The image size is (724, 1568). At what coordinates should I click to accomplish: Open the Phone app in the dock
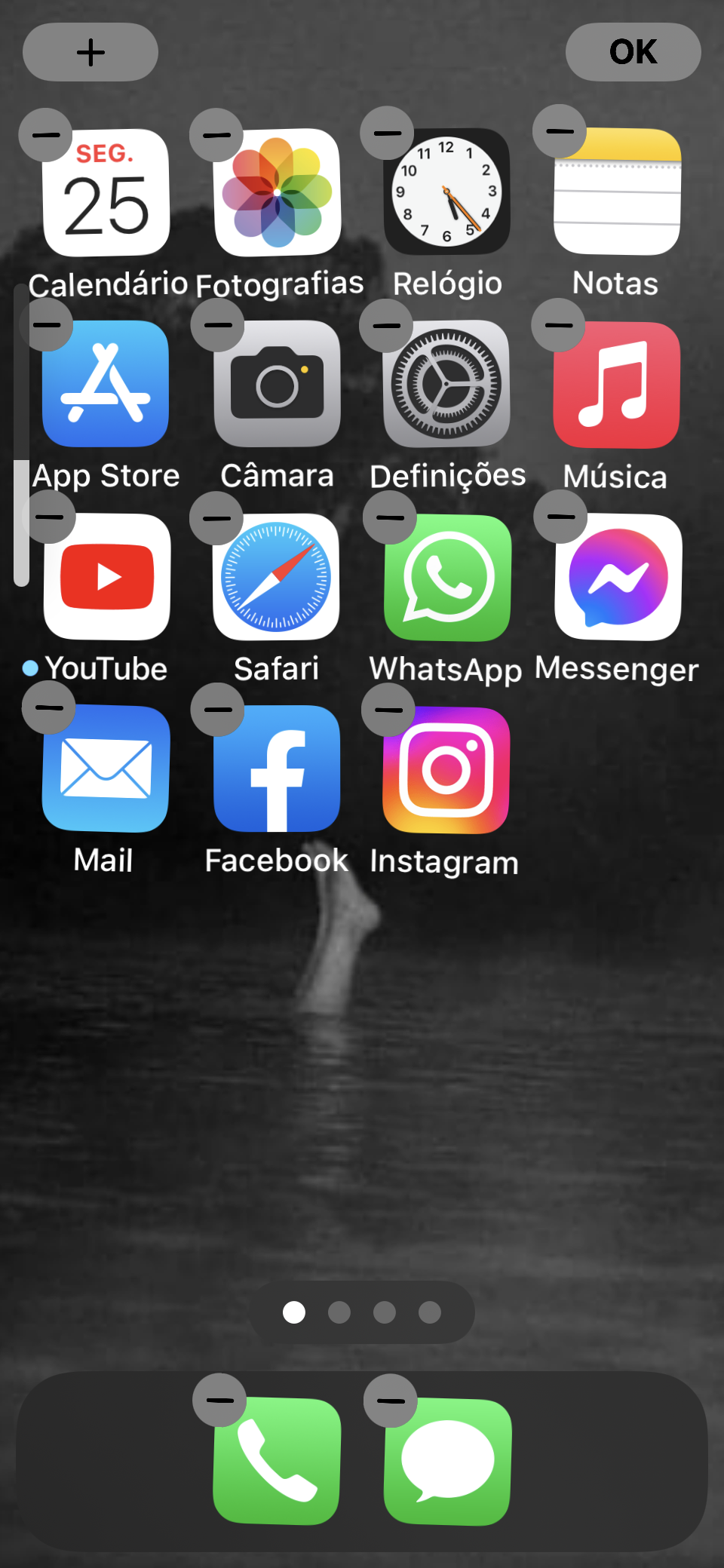coord(277,1461)
